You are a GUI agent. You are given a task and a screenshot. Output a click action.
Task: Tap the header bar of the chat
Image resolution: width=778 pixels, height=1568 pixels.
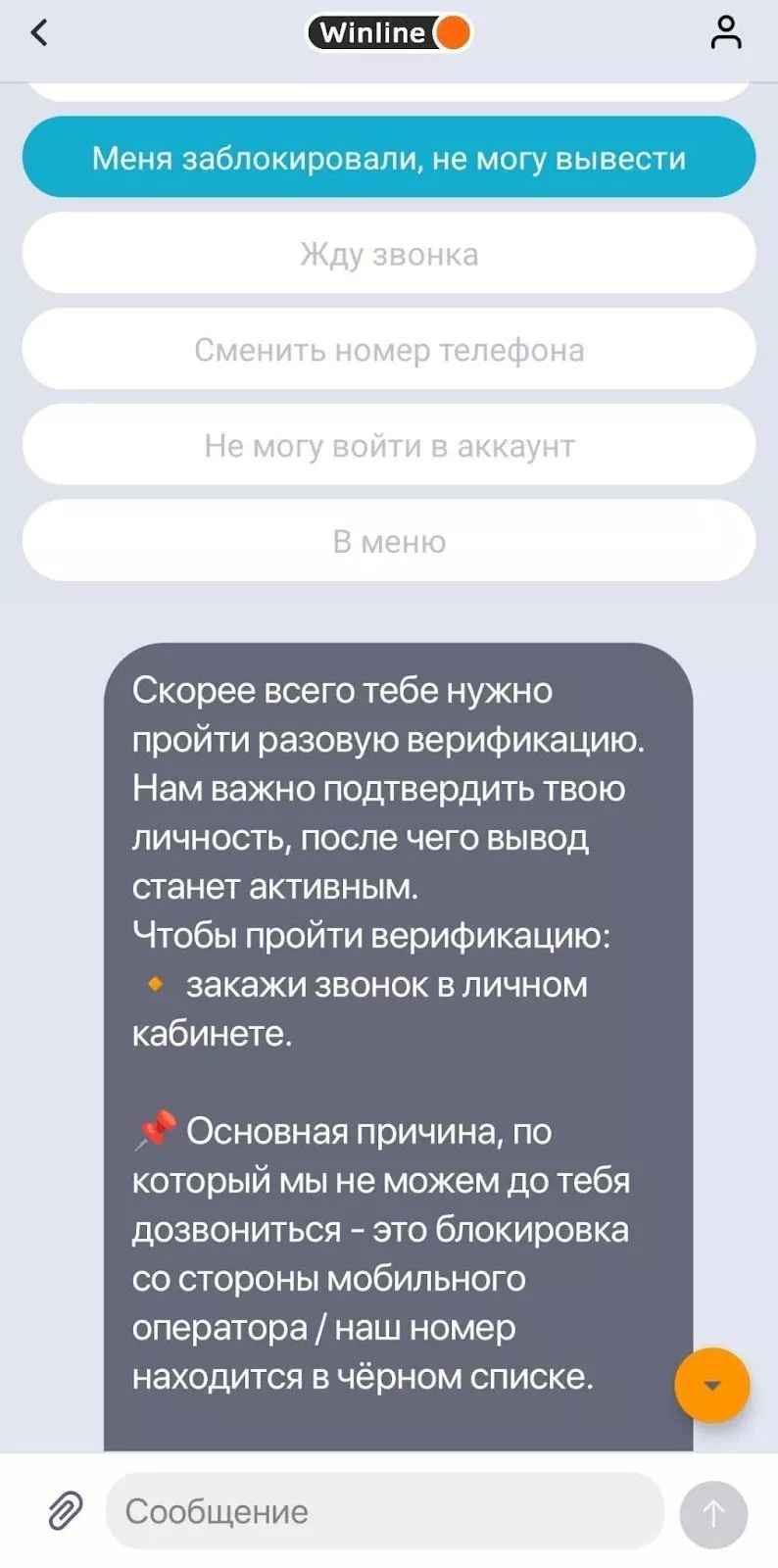[196, 32]
